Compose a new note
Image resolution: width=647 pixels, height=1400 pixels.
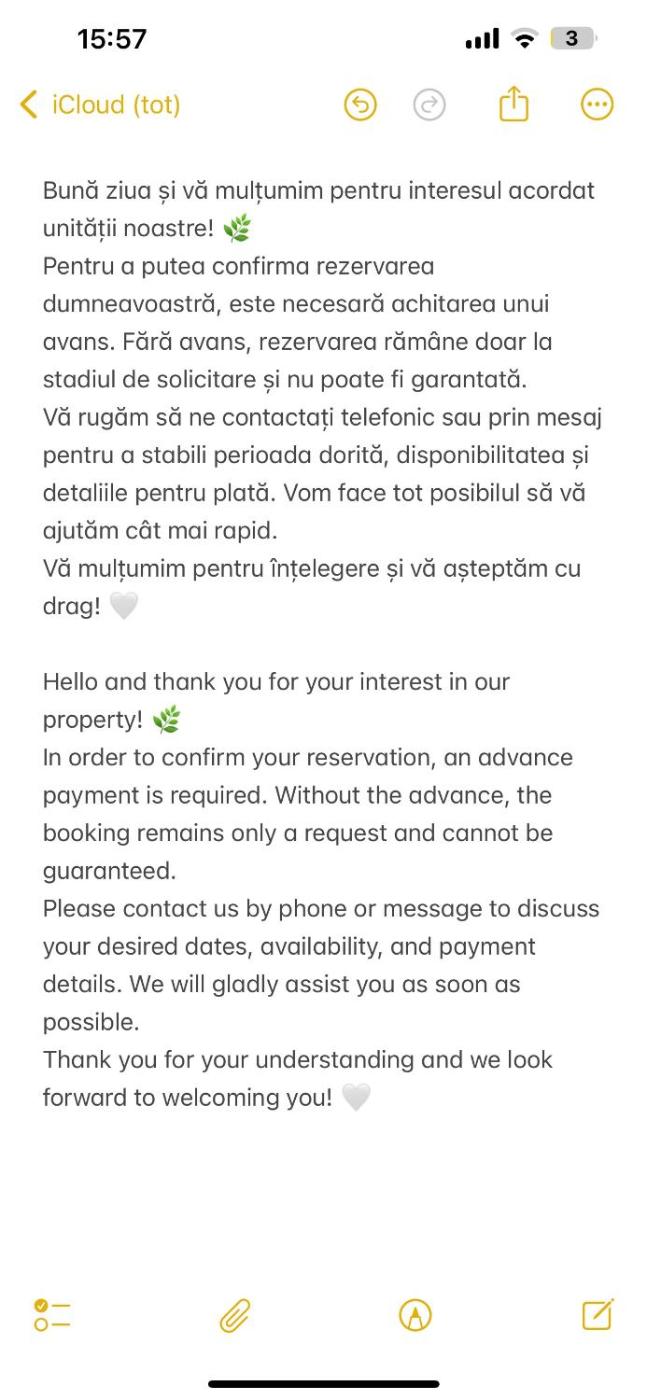click(597, 1315)
